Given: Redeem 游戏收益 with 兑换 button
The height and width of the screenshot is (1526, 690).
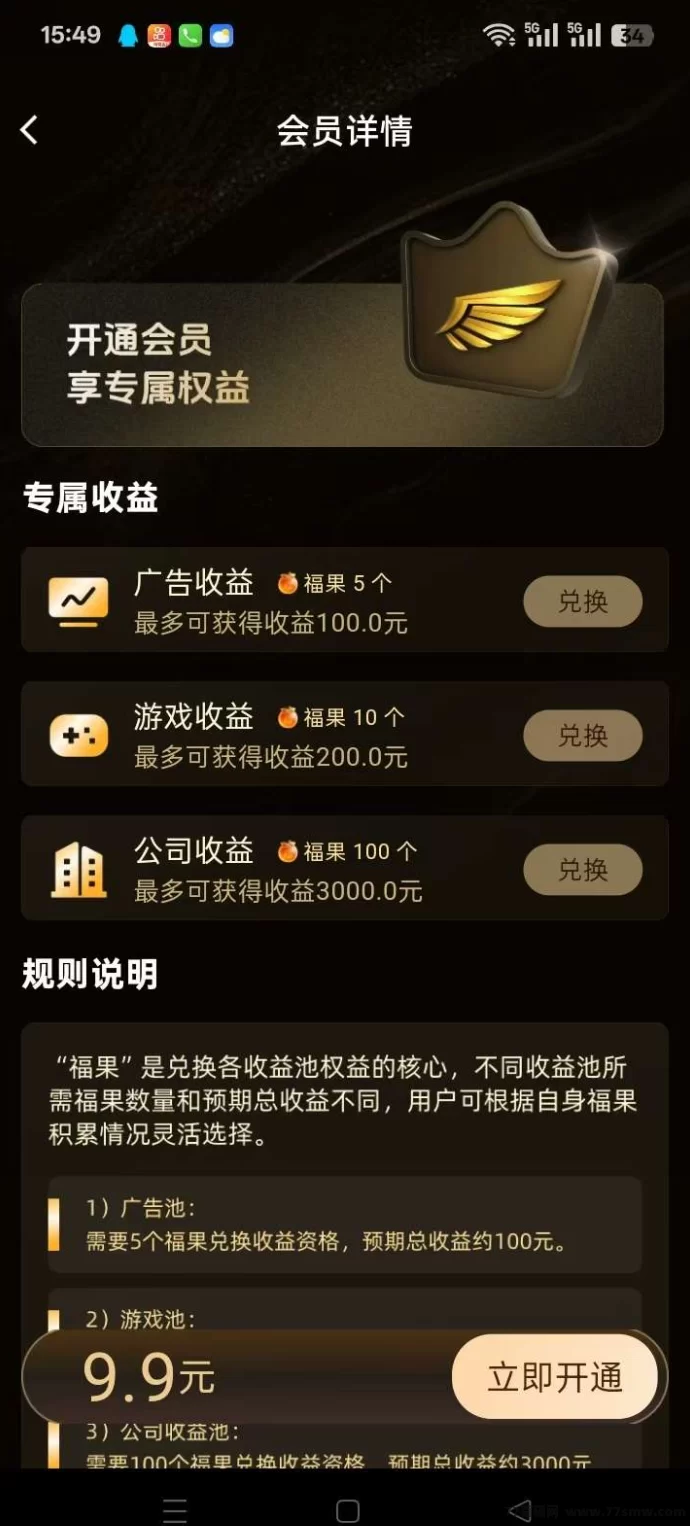Looking at the screenshot, I should pos(582,736).
